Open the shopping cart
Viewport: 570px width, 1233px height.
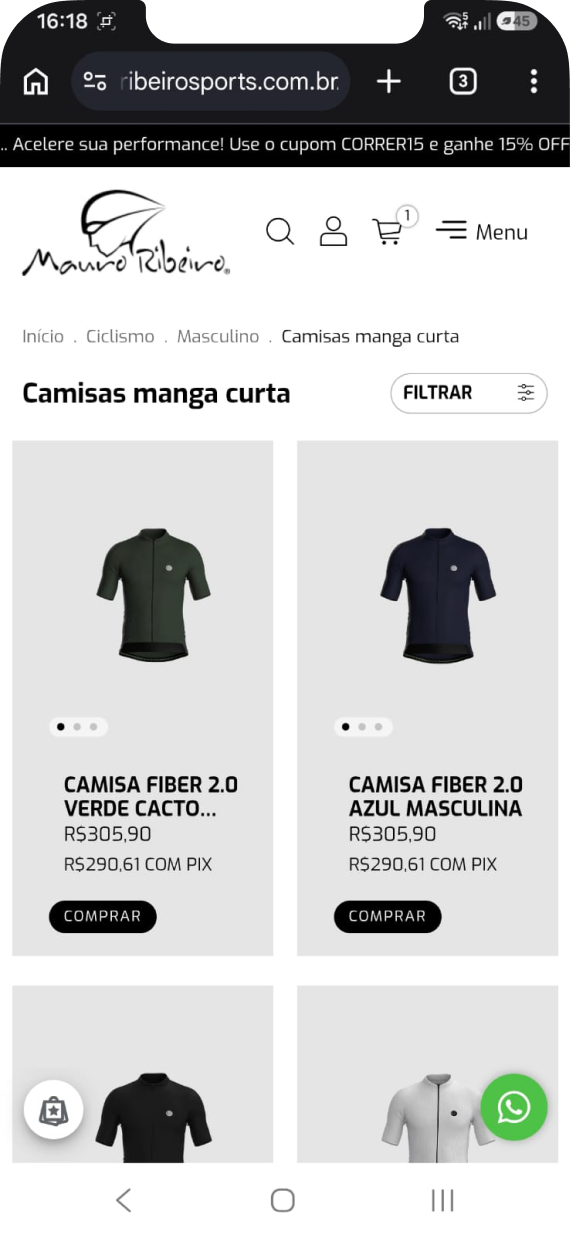[x=390, y=228]
